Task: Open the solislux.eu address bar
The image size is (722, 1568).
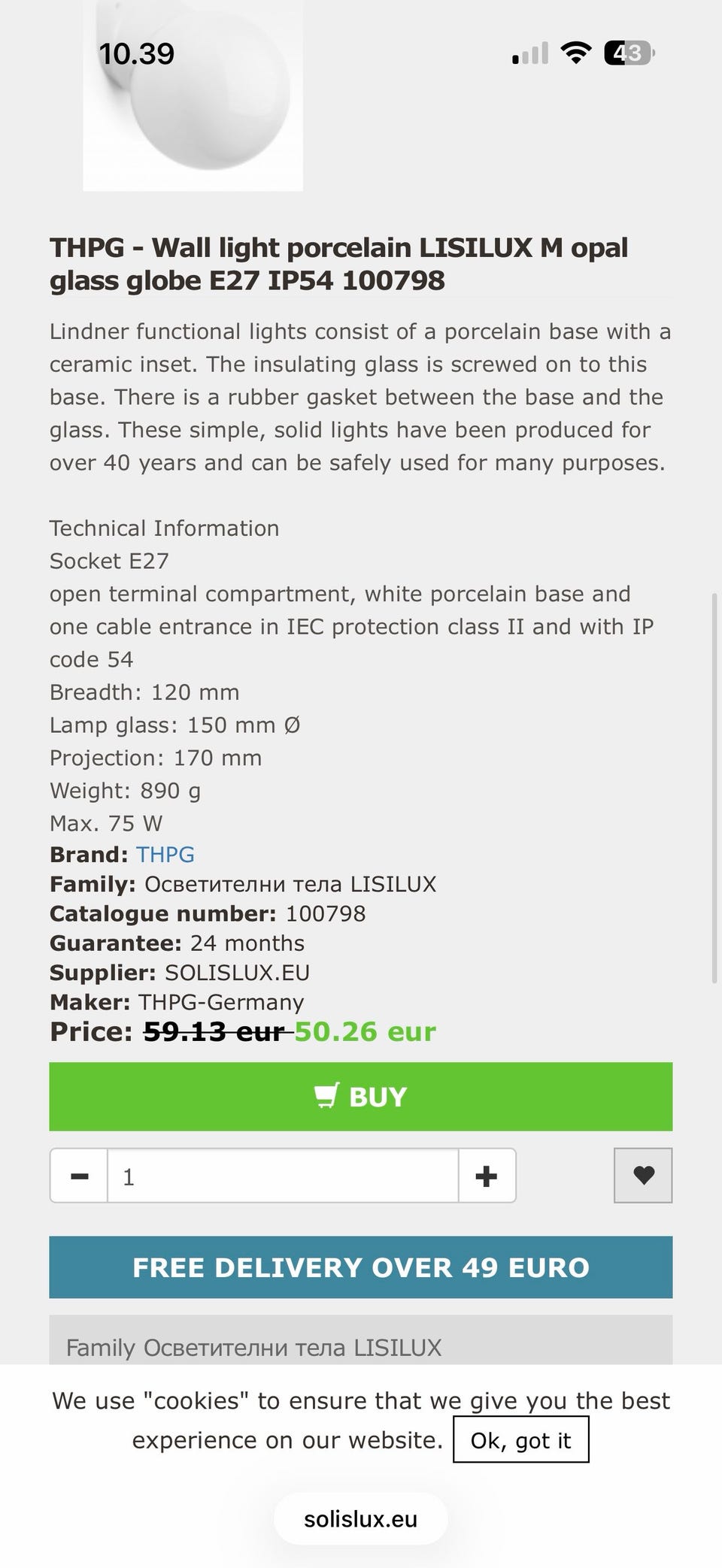Action: coord(361,1519)
